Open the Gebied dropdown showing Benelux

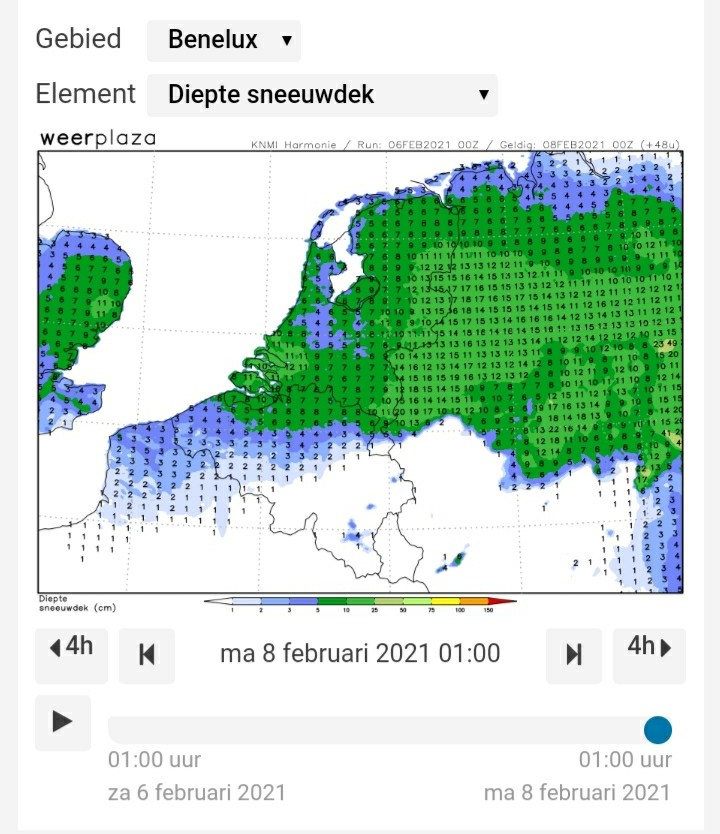tap(224, 40)
